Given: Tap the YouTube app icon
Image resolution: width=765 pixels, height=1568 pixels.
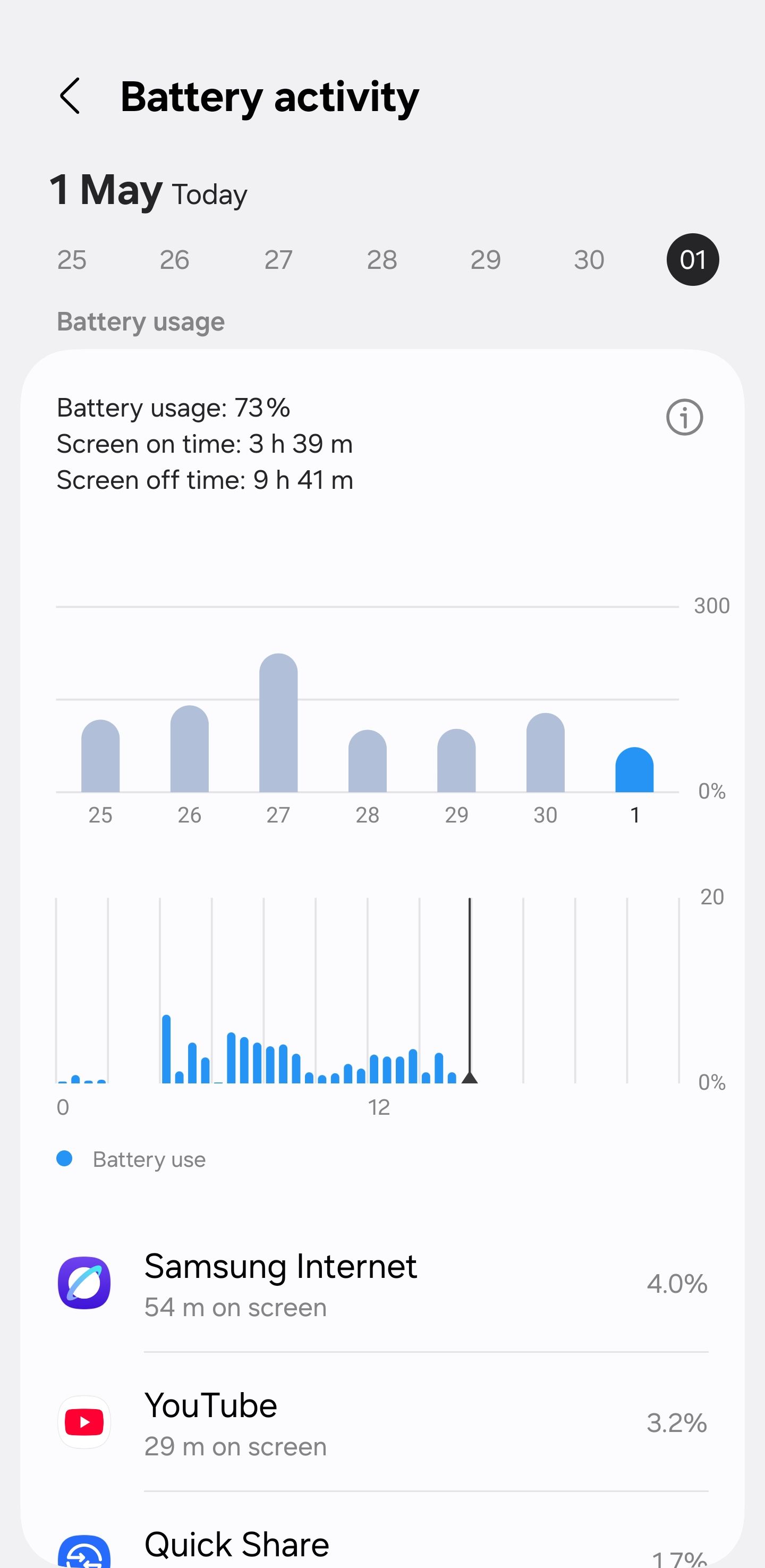Looking at the screenshot, I should coord(83,1423).
